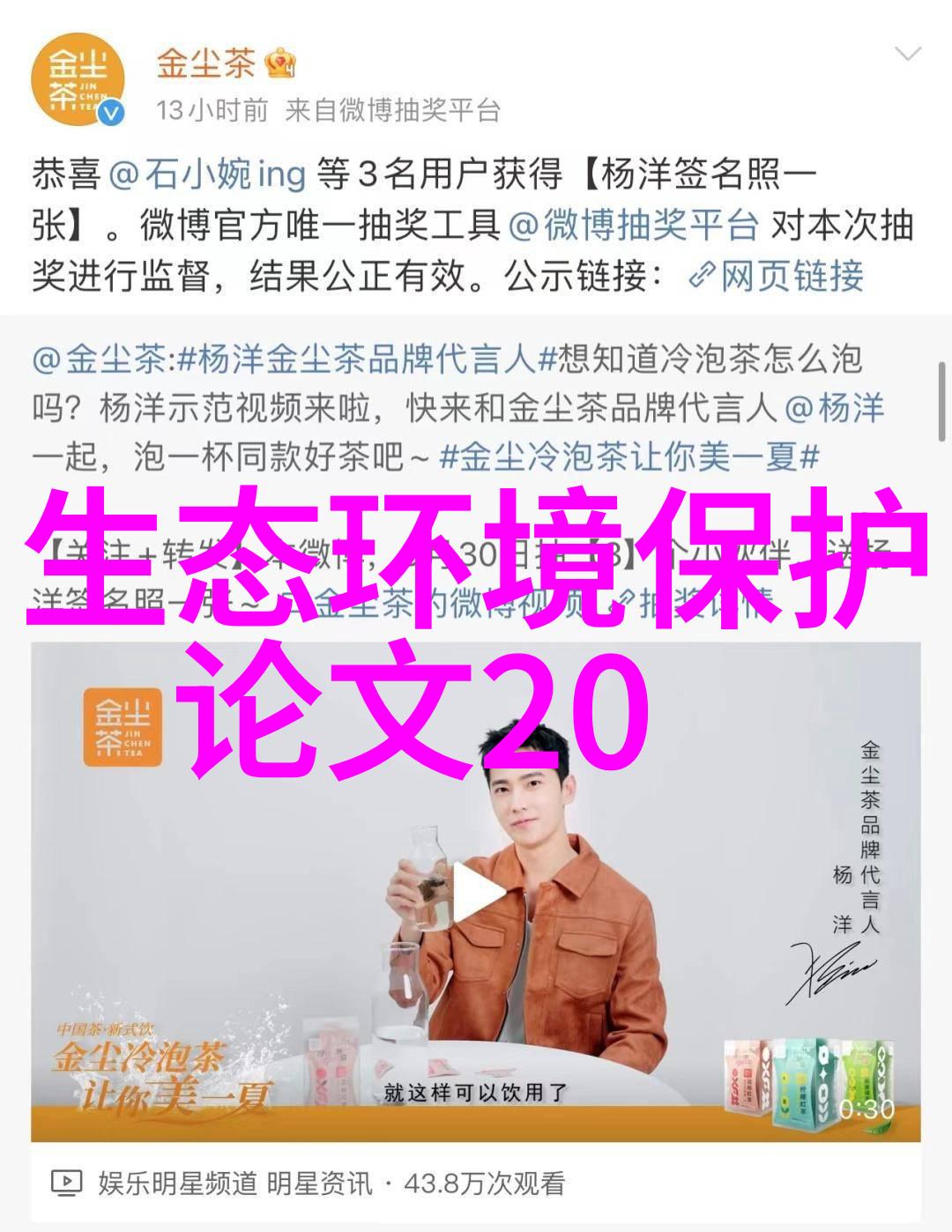This screenshot has height=1232, width=952.
Task: Open hashtag #金尘冷泡茶让你美一夏#
Action: [x=629, y=456]
